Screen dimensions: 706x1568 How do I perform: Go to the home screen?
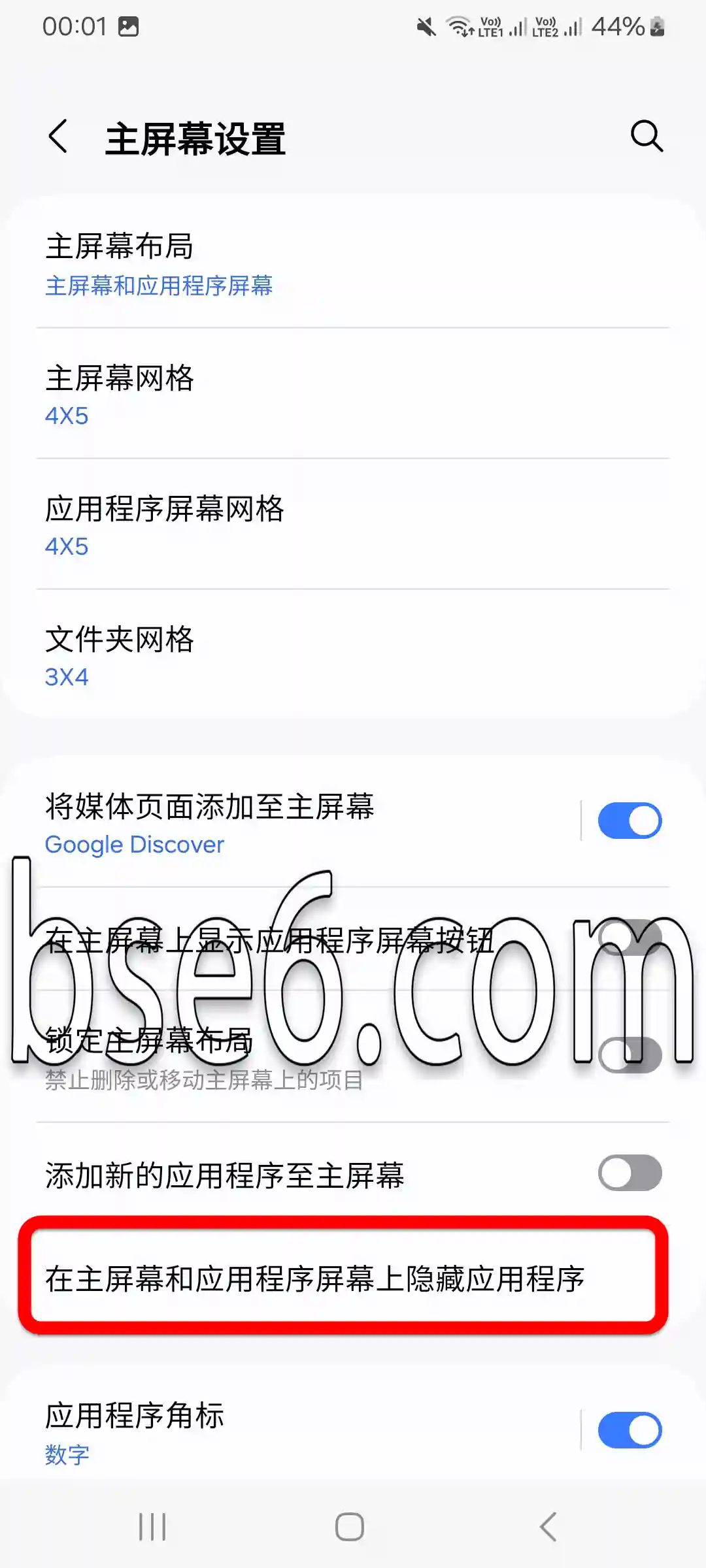click(350, 1527)
